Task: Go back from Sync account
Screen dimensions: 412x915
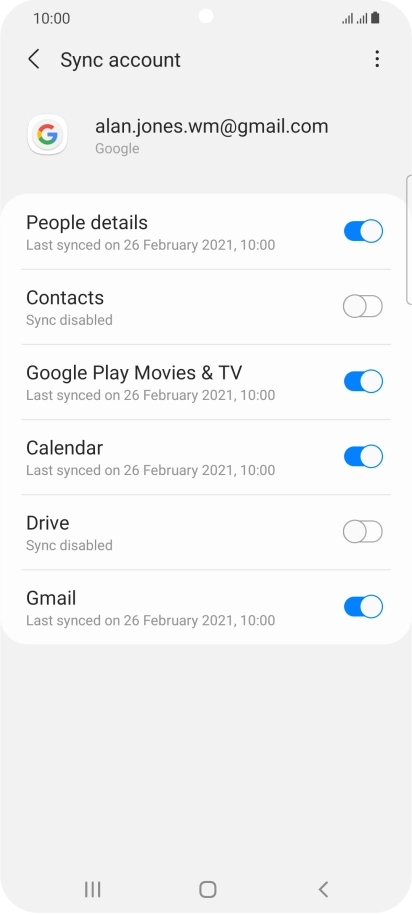Action: pyautogui.click(x=34, y=60)
